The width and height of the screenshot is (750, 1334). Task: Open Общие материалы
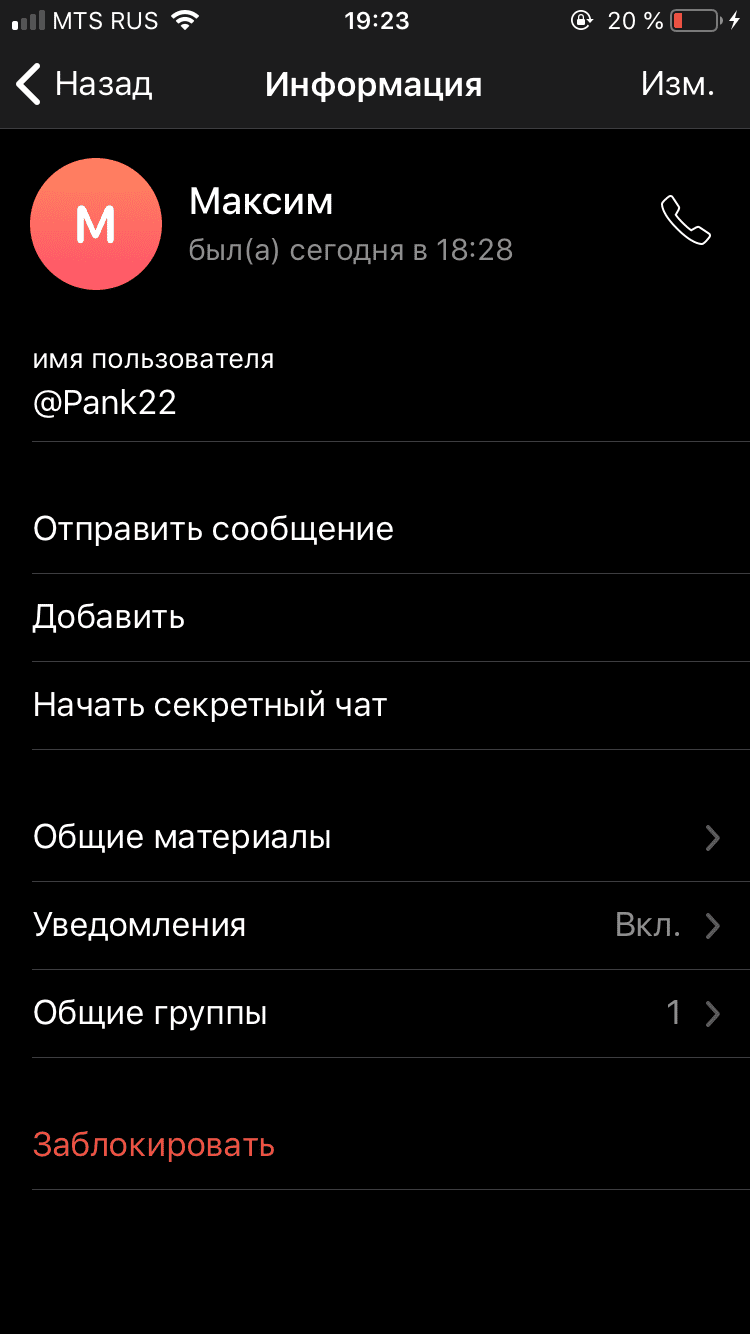(375, 838)
